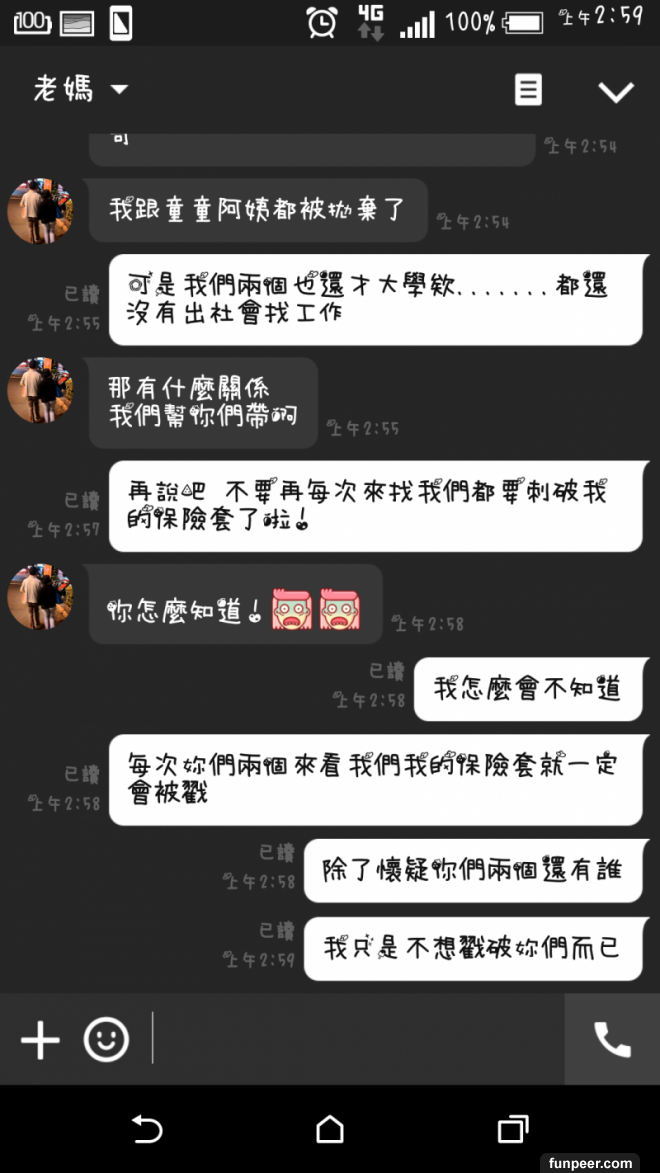Open the notes icon in the header
Viewport: 660px width, 1173px height.
pyautogui.click(x=528, y=90)
